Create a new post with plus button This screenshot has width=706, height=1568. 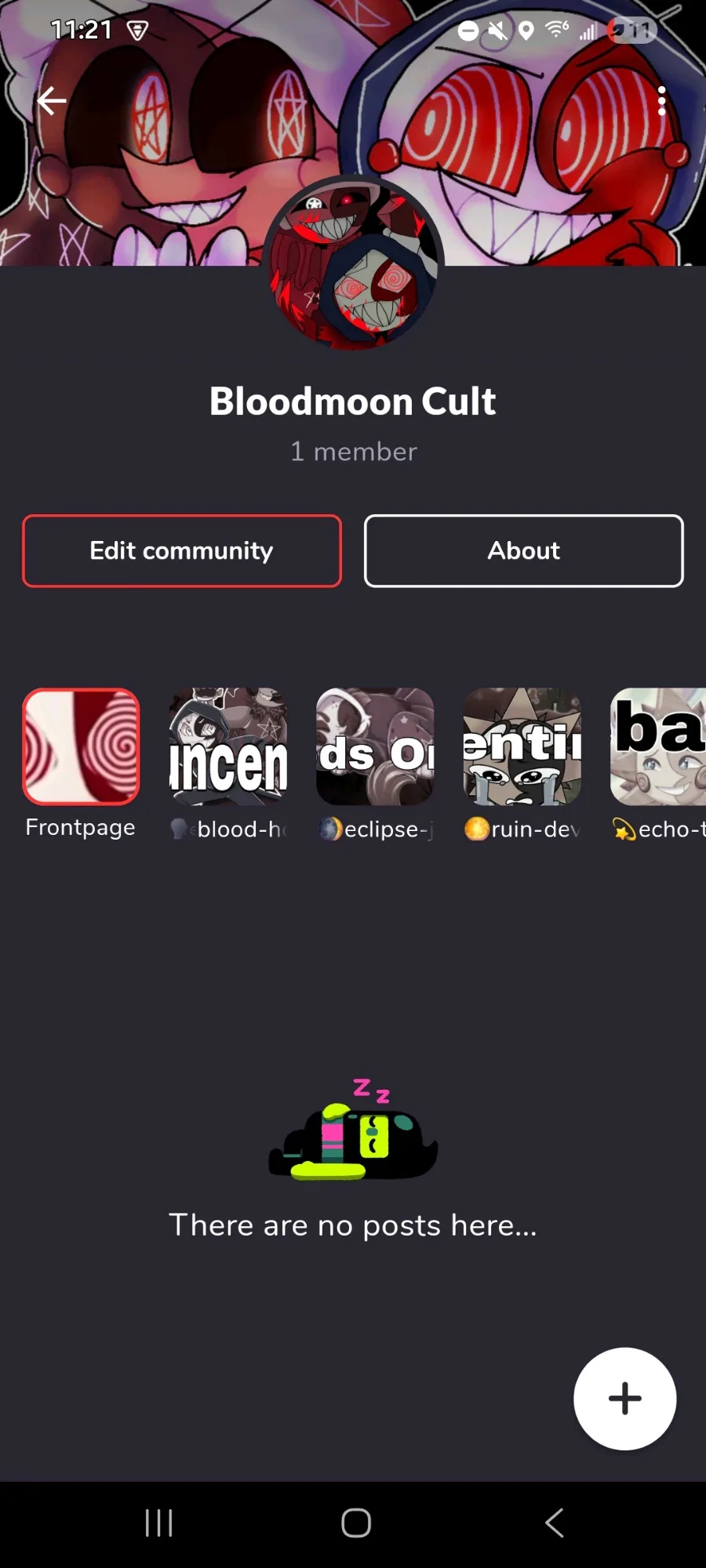tap(624, 1399)
